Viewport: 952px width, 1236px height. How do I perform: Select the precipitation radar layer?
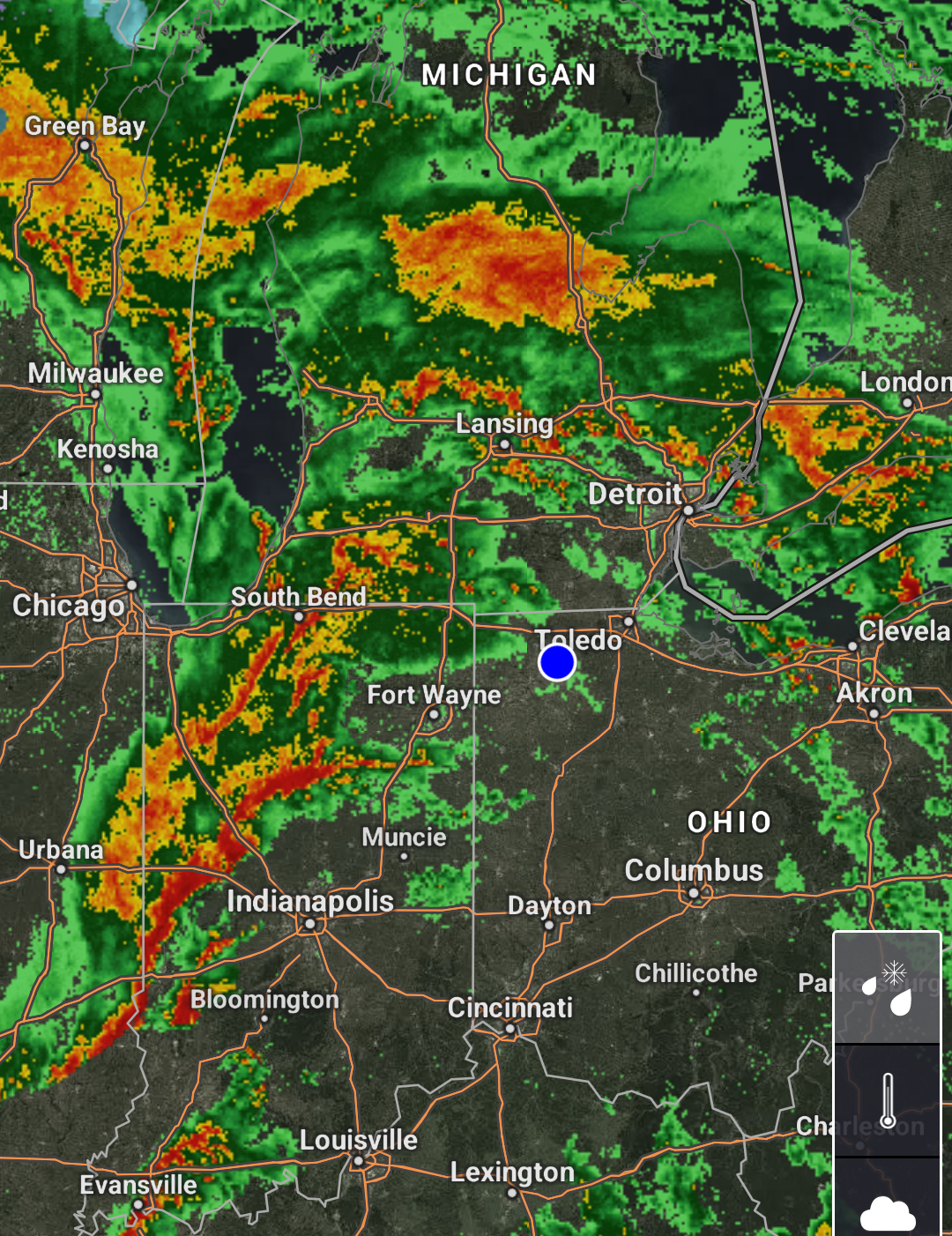tap(887, 988)
